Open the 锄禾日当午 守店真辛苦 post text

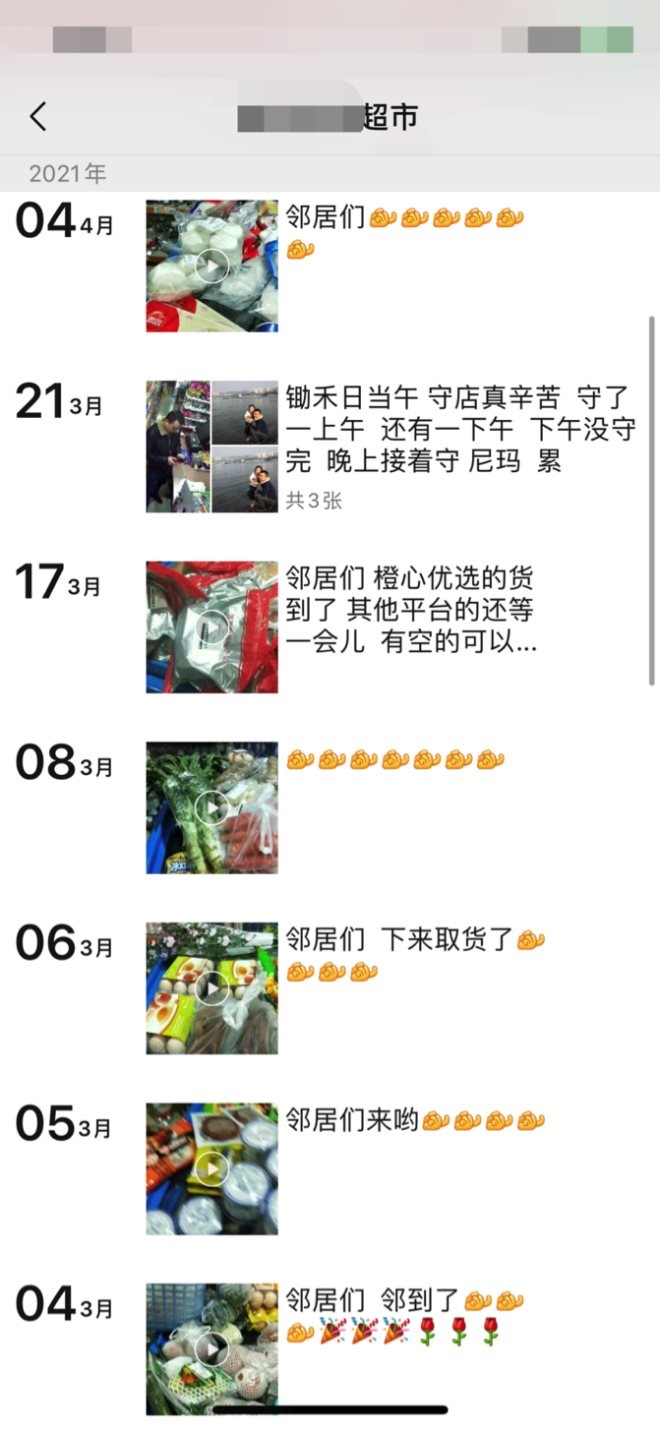click(x=460, y=429)
